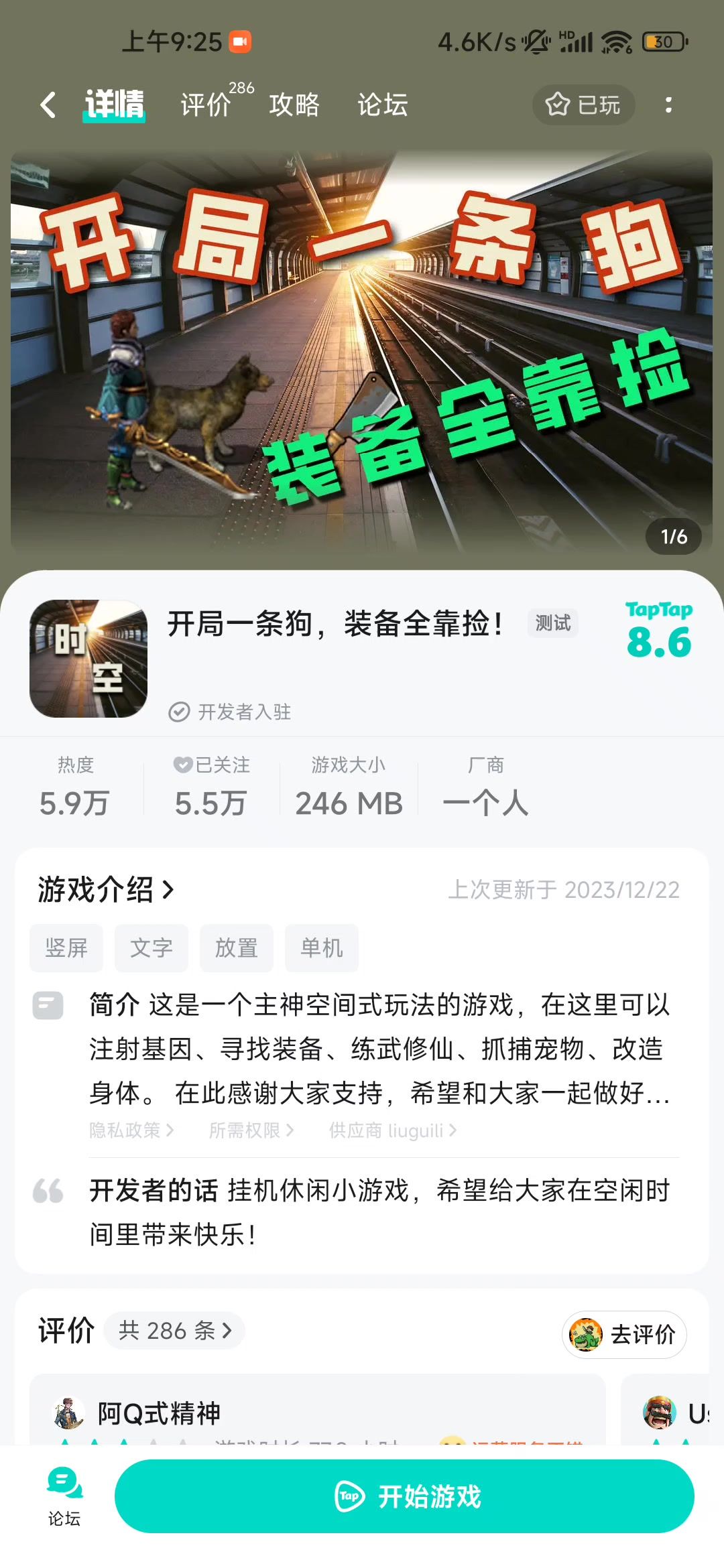Screen dimensions: 724x1568
Task: Open the game banner screenshot
Action: tap(362, 353)
